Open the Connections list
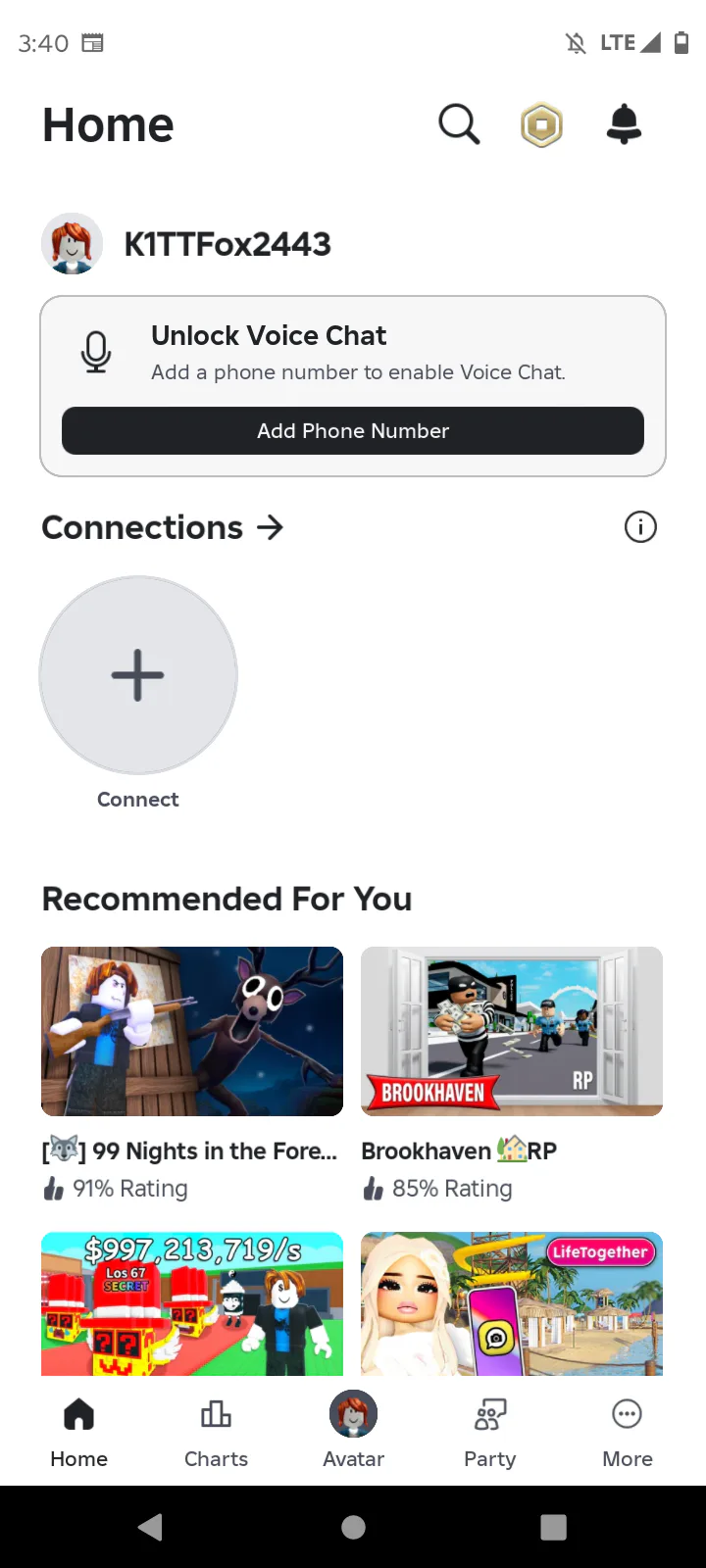 tap(163, 527)
